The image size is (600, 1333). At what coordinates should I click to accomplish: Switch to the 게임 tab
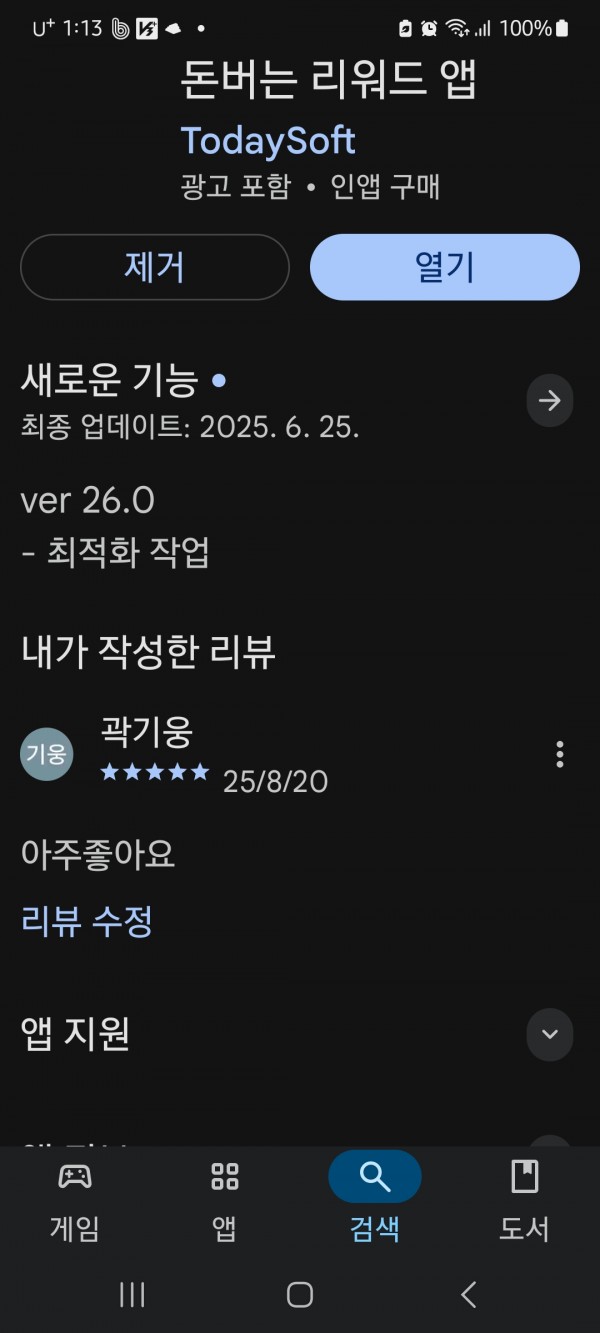75,1200
